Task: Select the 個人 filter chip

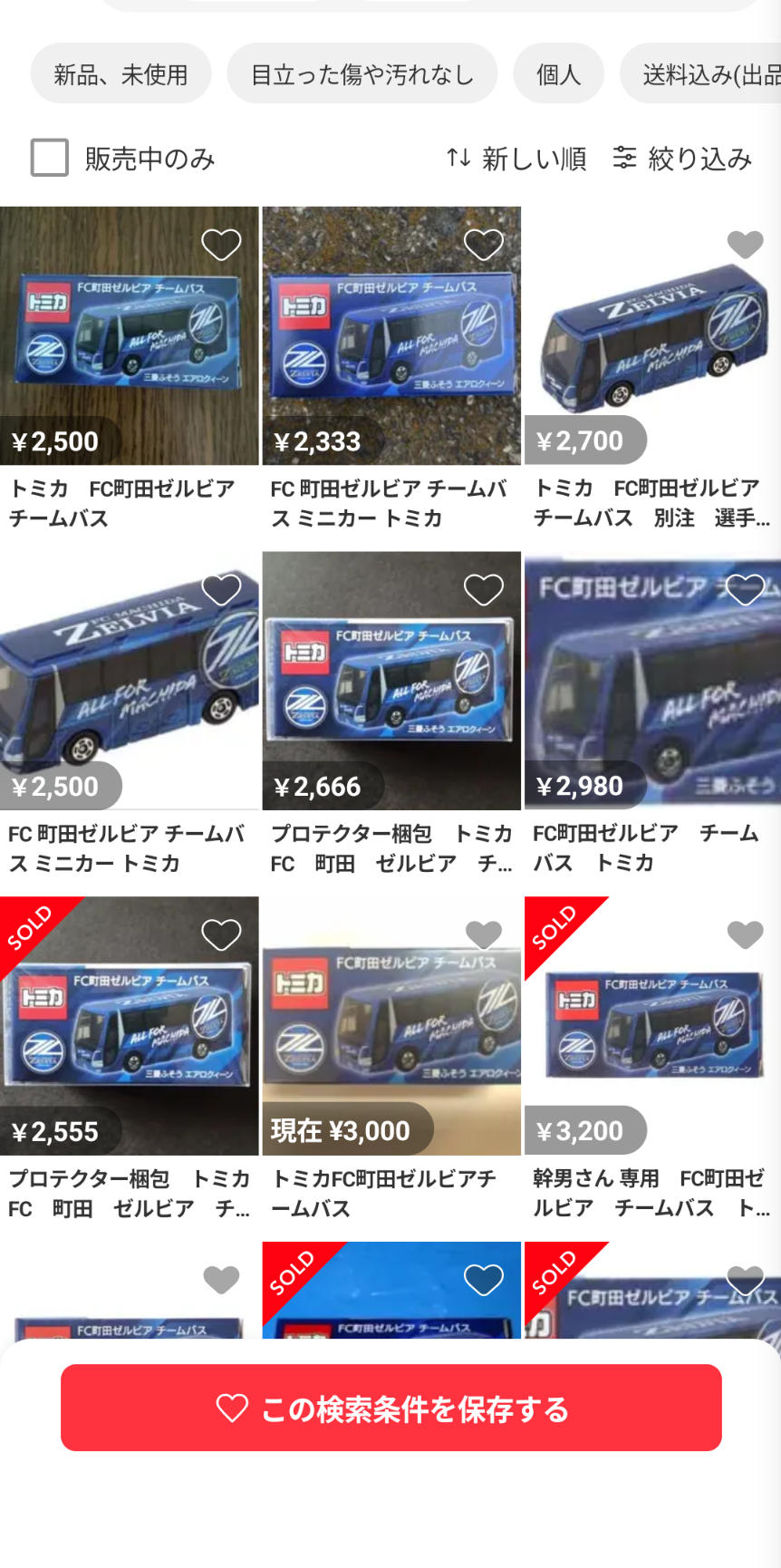Action: pyautogui.click(x=558, y=73)
